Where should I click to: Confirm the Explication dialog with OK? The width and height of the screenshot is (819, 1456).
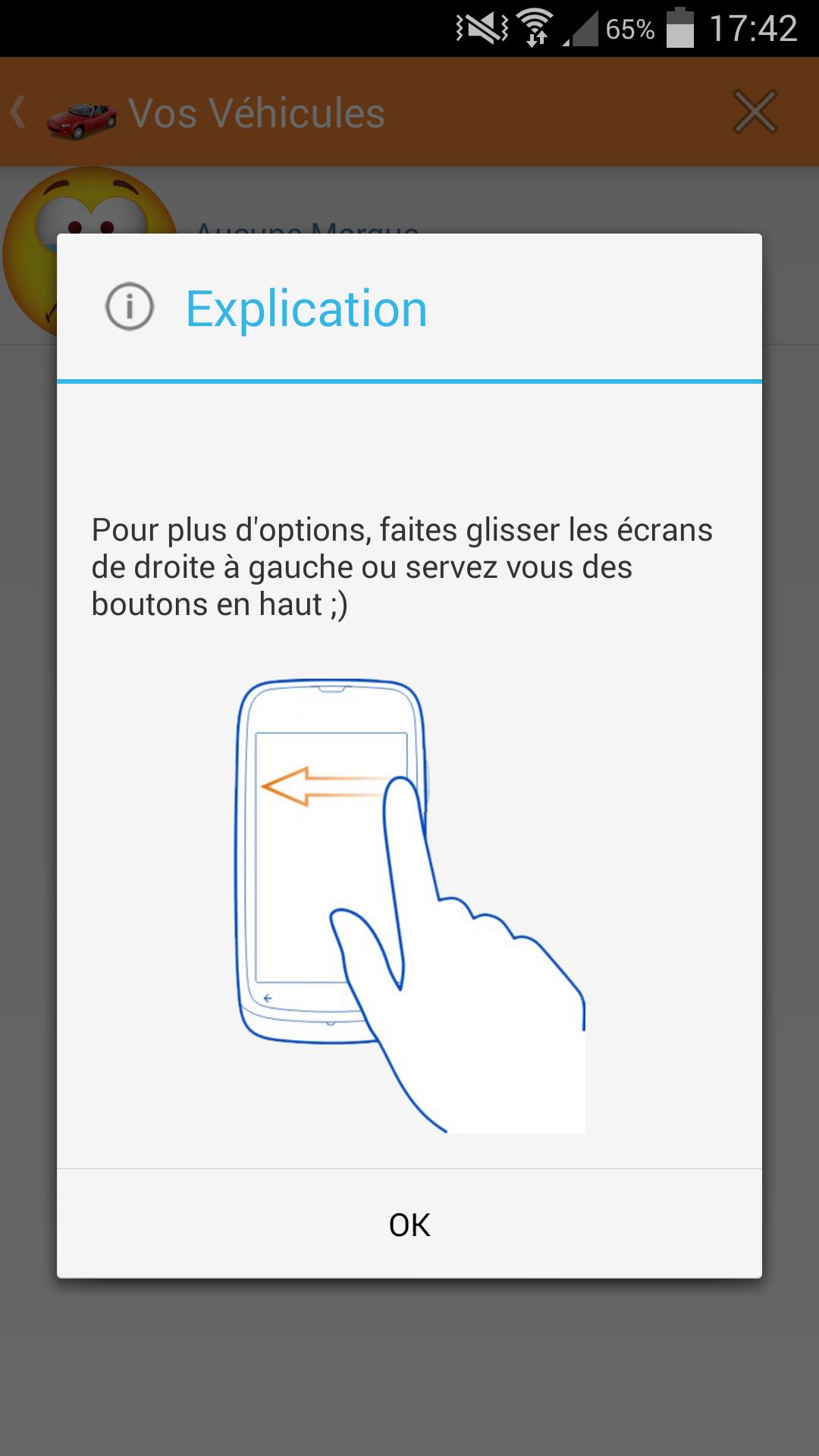pos(409,1224)
